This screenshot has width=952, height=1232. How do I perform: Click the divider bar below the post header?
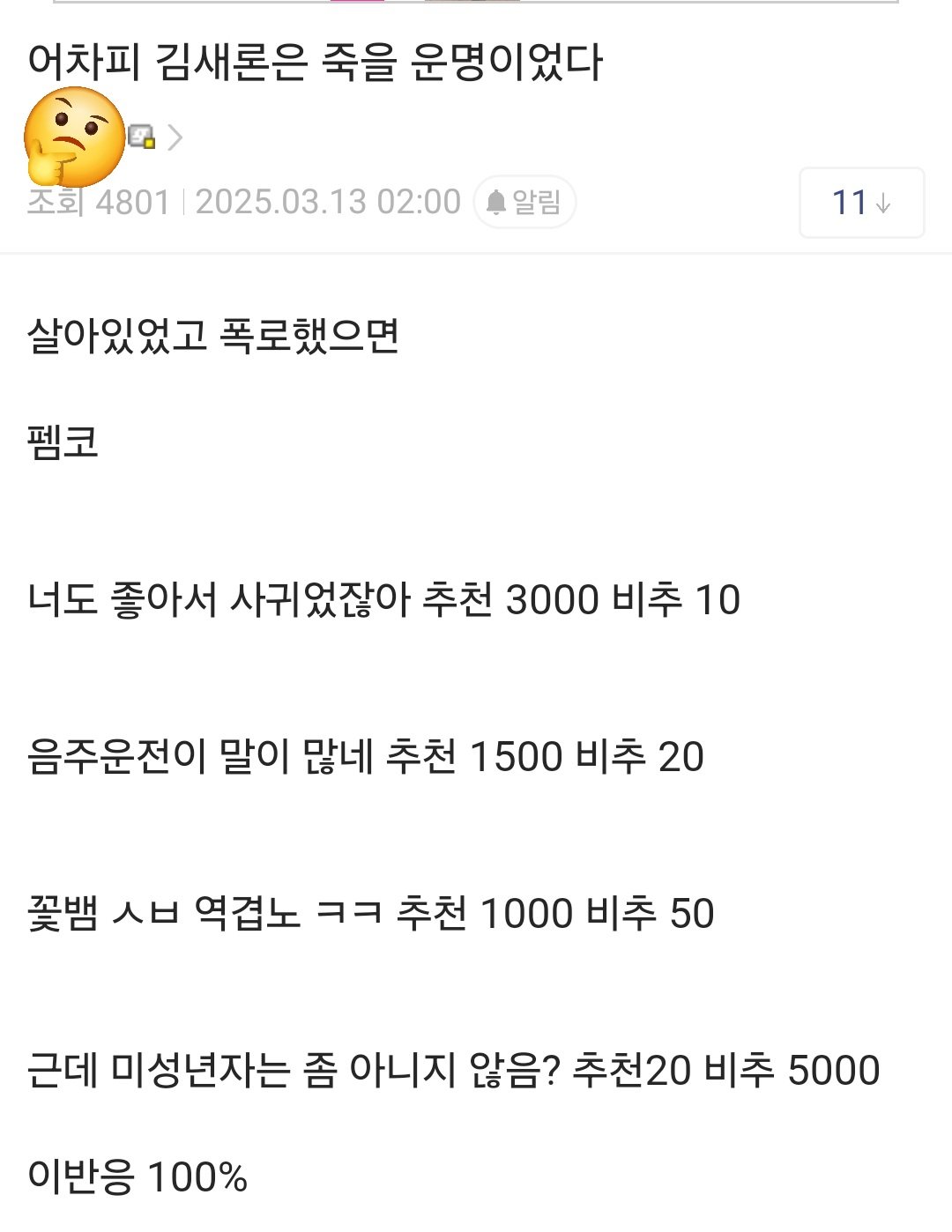point(476,253)
